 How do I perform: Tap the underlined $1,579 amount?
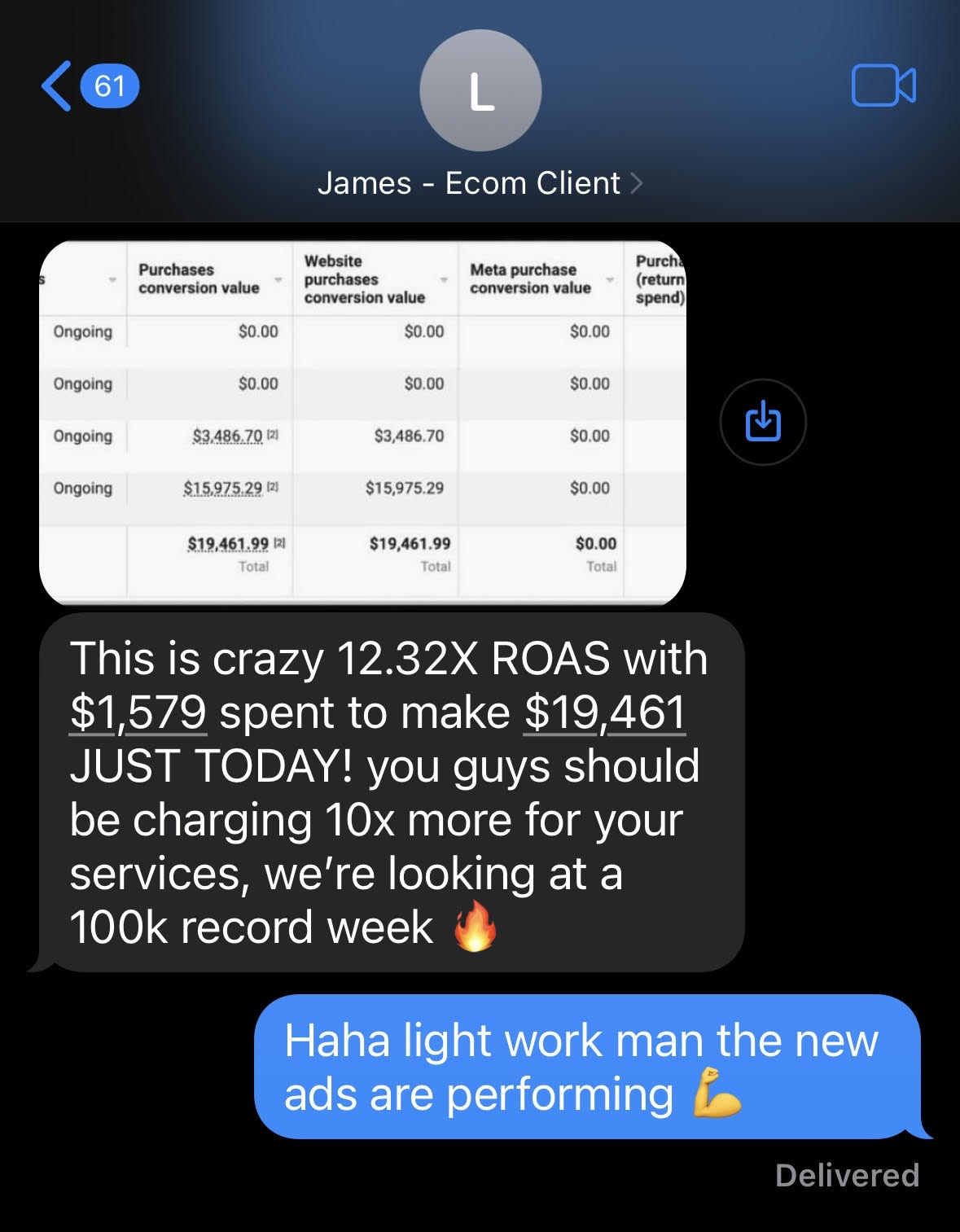click(x=138, y=713)
